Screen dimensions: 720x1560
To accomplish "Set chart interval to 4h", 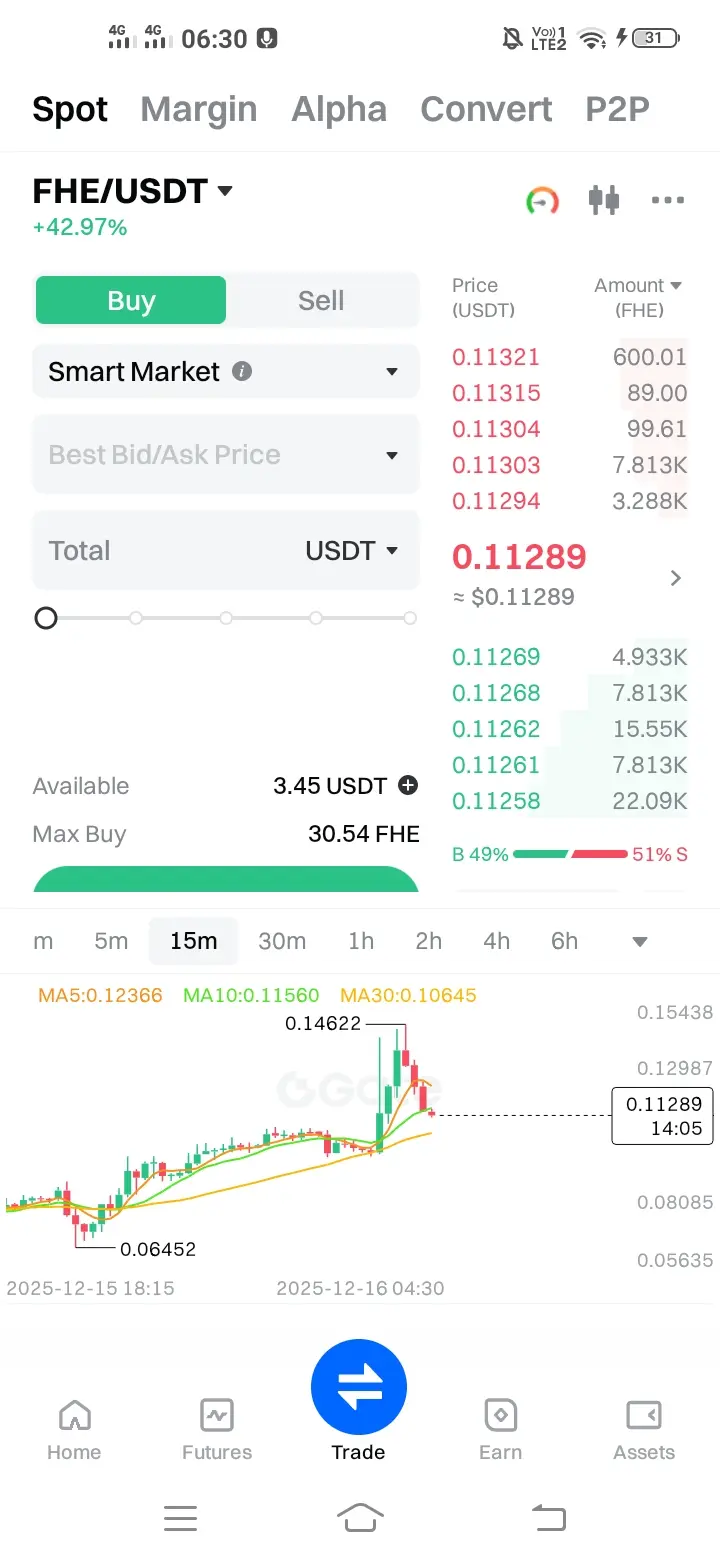I will [496, 941].
